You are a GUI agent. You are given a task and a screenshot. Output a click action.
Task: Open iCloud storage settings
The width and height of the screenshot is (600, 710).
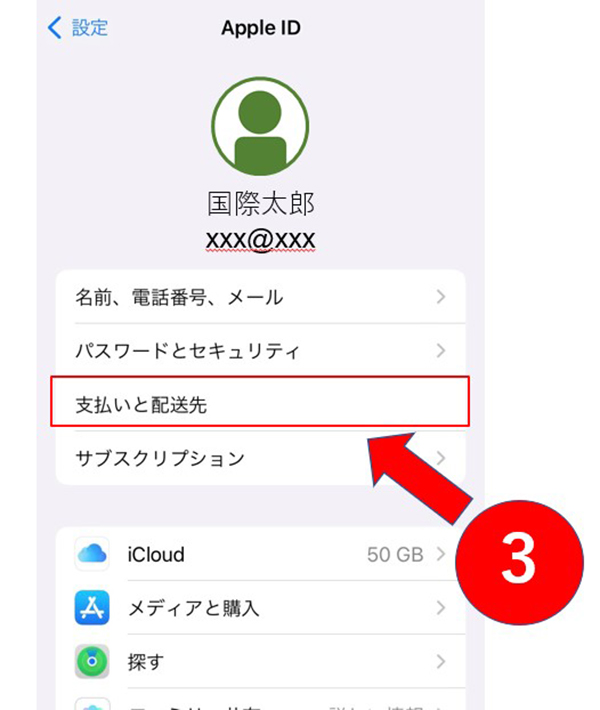pos(260,554)
